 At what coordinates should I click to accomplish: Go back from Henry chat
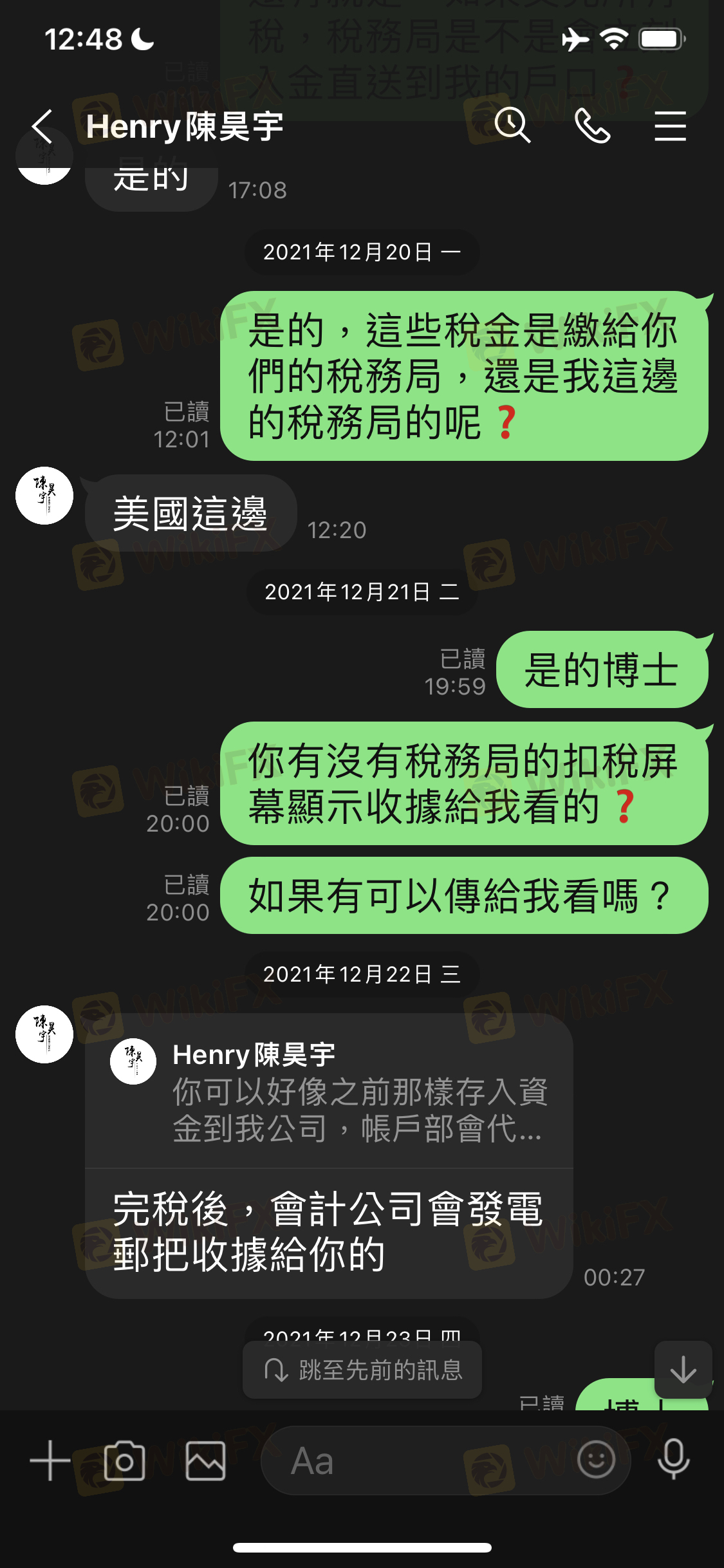point(42,126)
